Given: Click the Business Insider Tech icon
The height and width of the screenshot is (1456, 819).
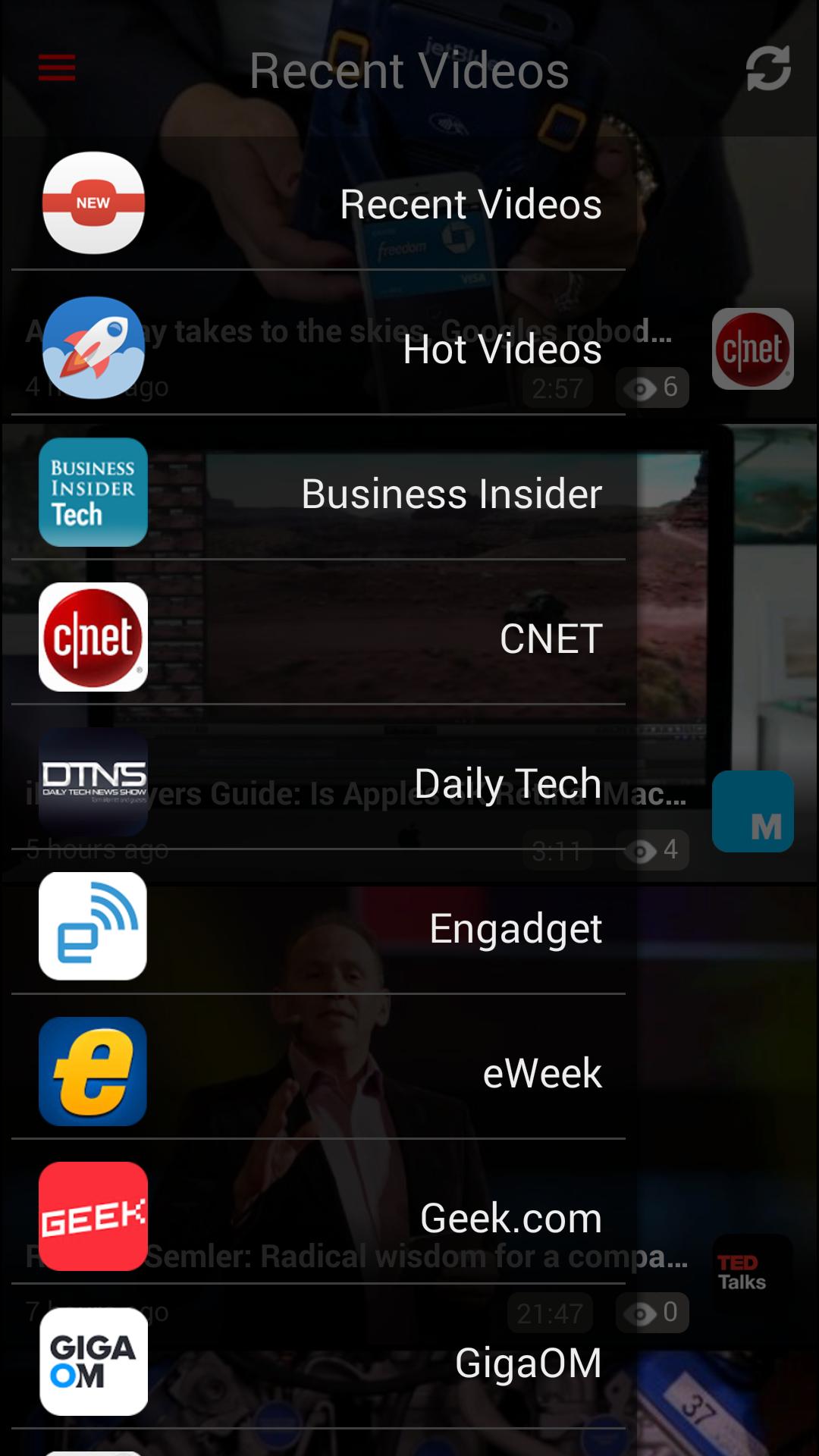Looking at the screenshot, I should click(x=93, y=491).
